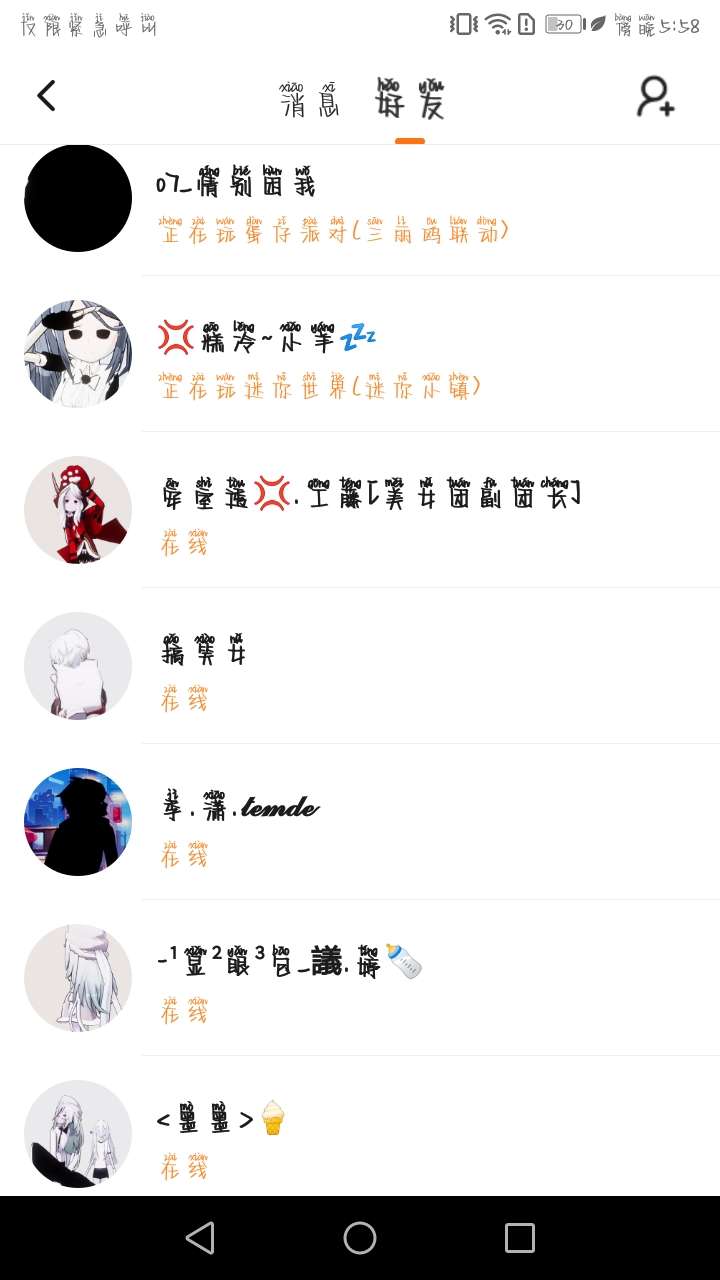The width and height of the screenshot is (720, 1280).
Task: Tap the system home button
Action: coord(360,1238)
